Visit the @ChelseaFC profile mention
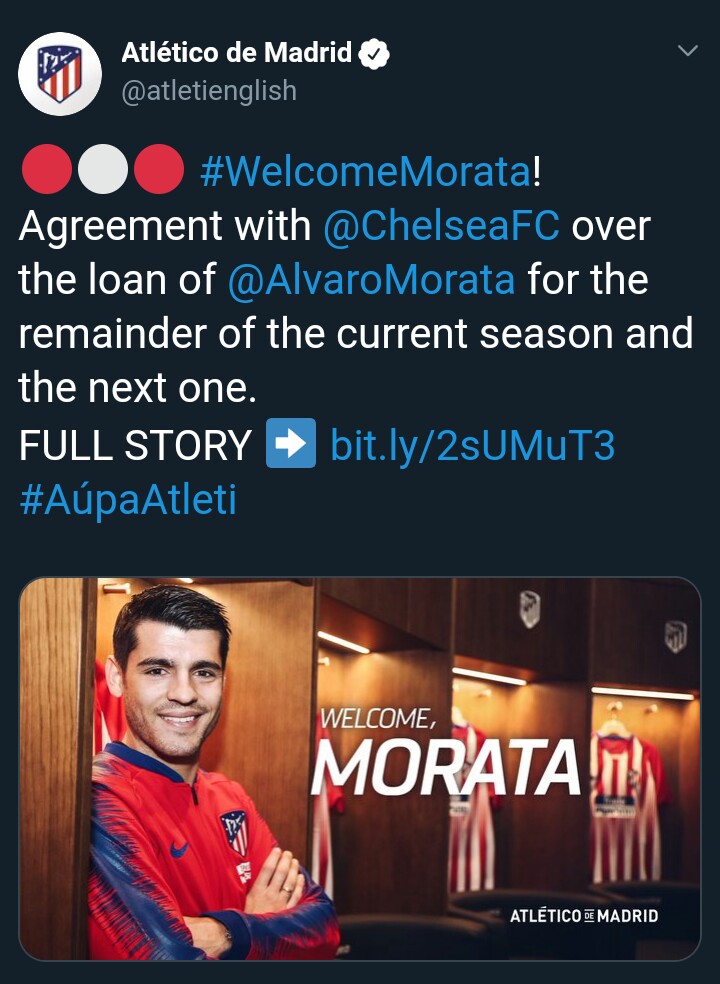The height and width of the screenshot is (984, 720). (441, 226)
